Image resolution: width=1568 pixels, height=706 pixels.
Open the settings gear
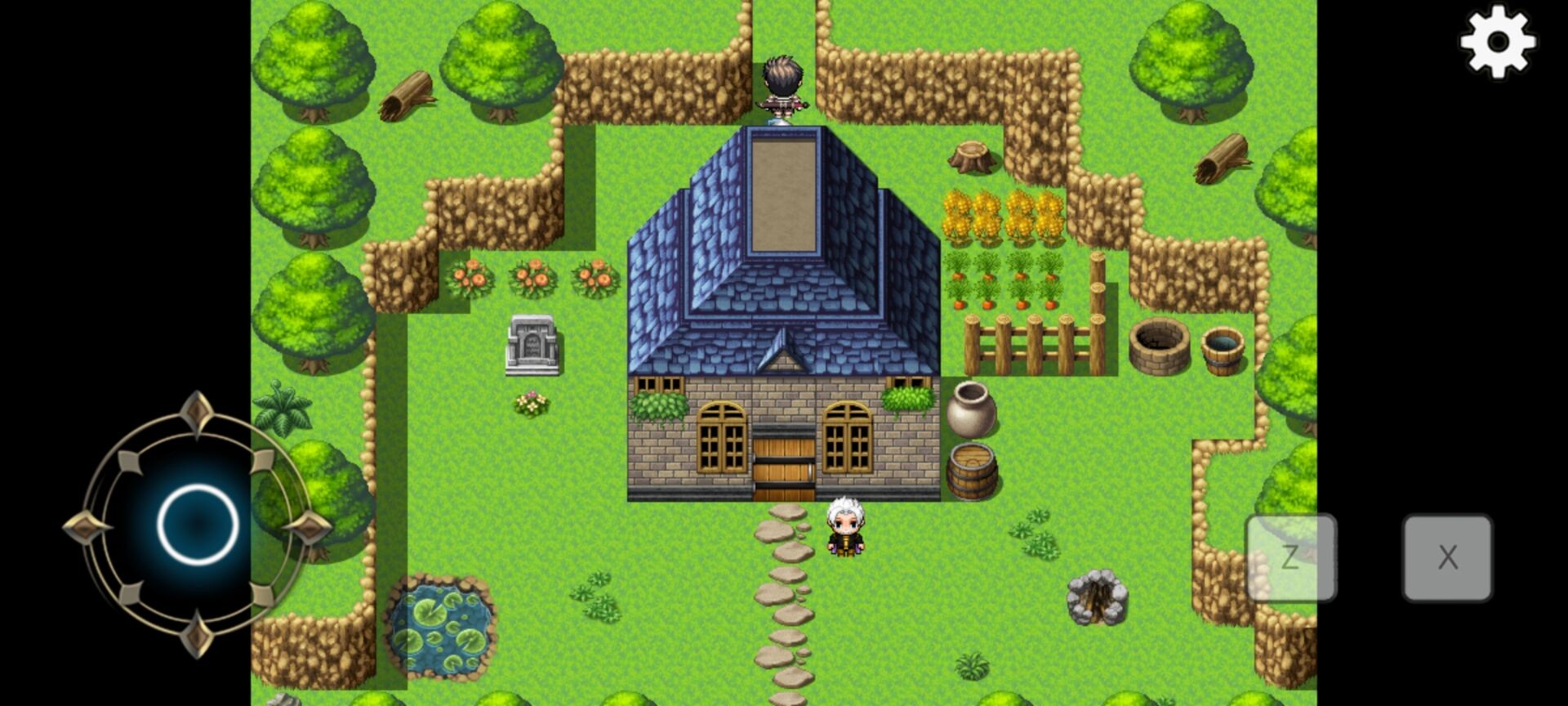tap(1497, 42)
